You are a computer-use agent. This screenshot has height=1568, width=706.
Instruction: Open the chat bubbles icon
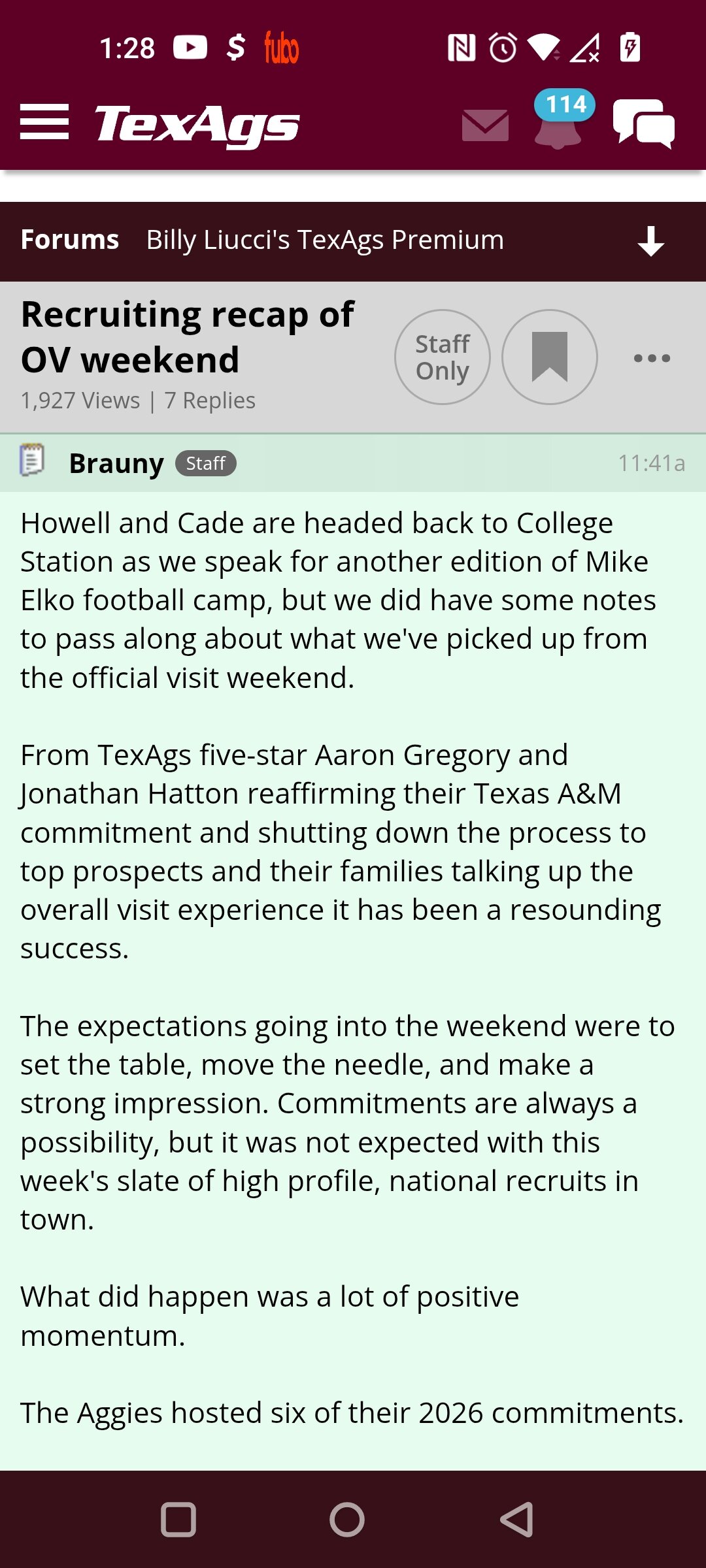(x=644, y=123)
